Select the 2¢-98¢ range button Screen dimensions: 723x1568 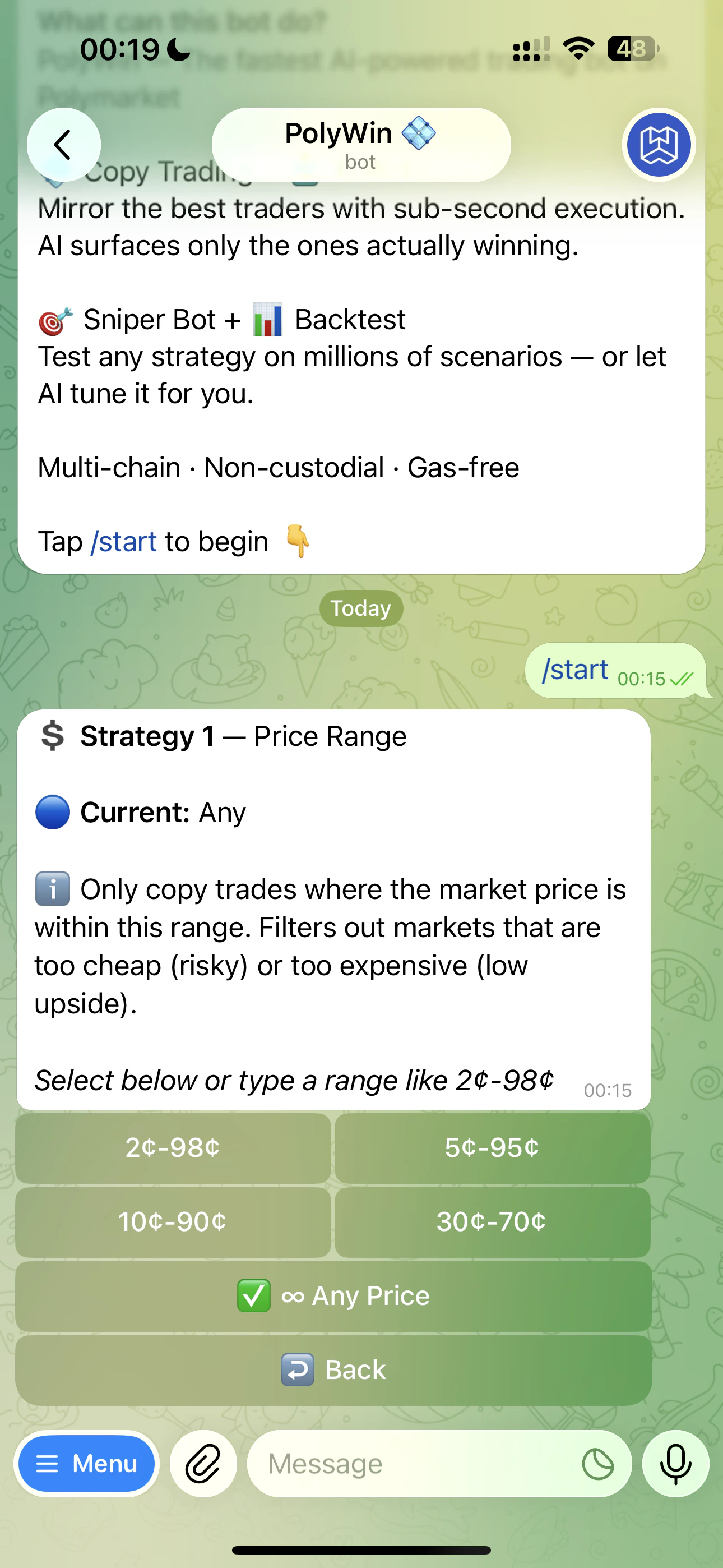coord(173,1149)
